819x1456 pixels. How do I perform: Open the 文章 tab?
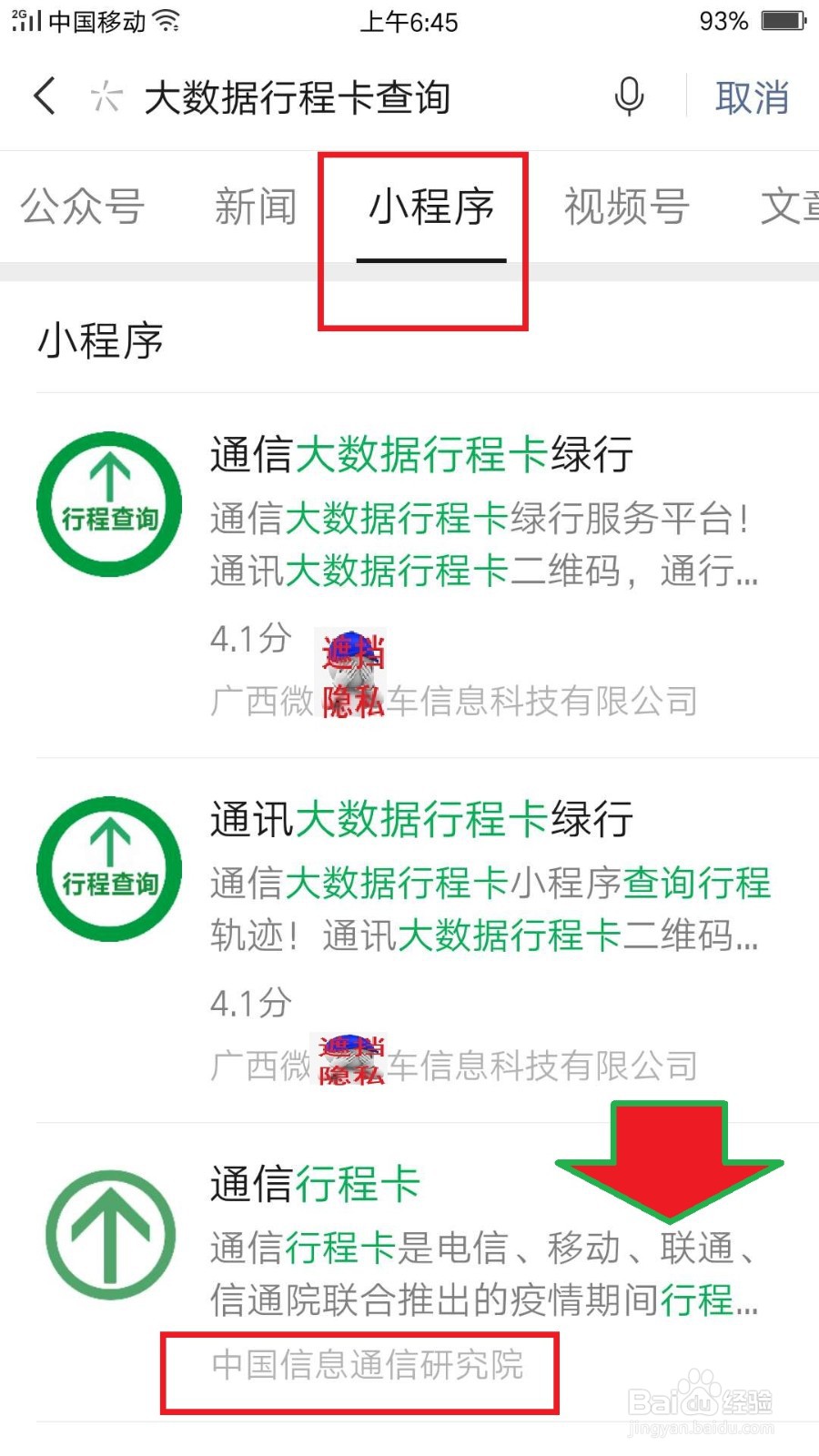(x=788, y=206)
